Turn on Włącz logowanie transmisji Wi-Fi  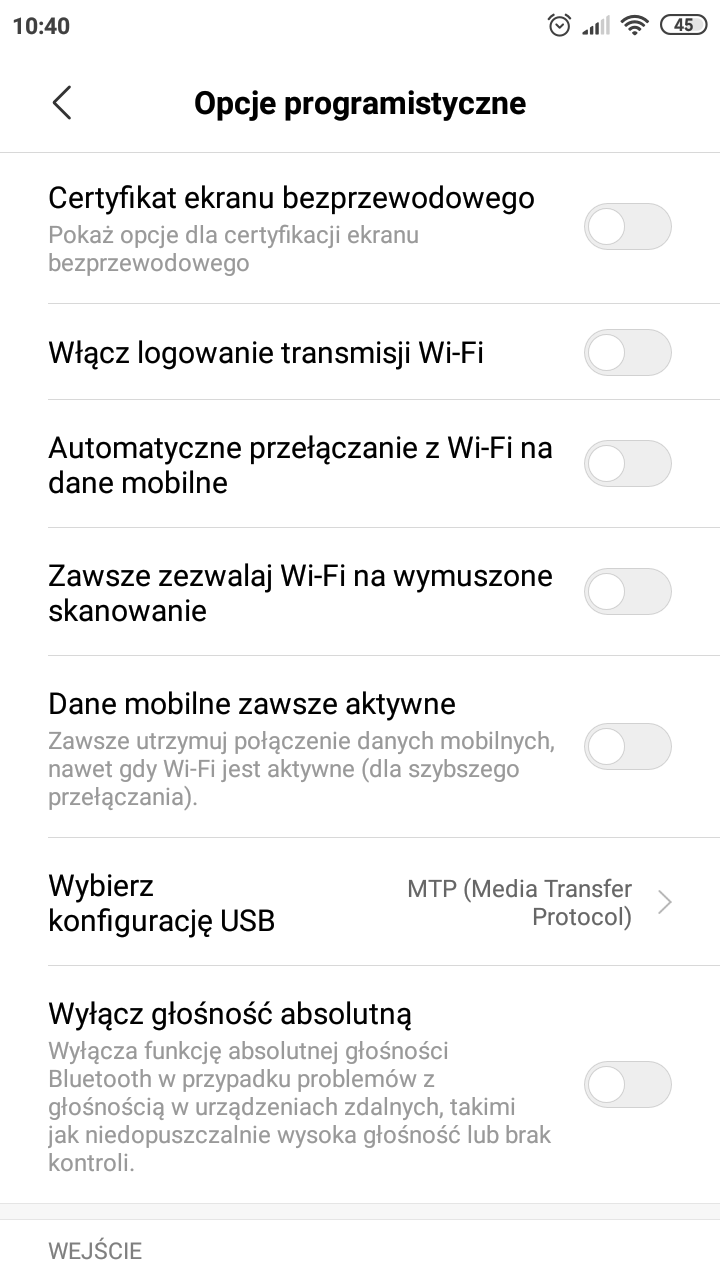pyautogui.click(x=627, y=352)
